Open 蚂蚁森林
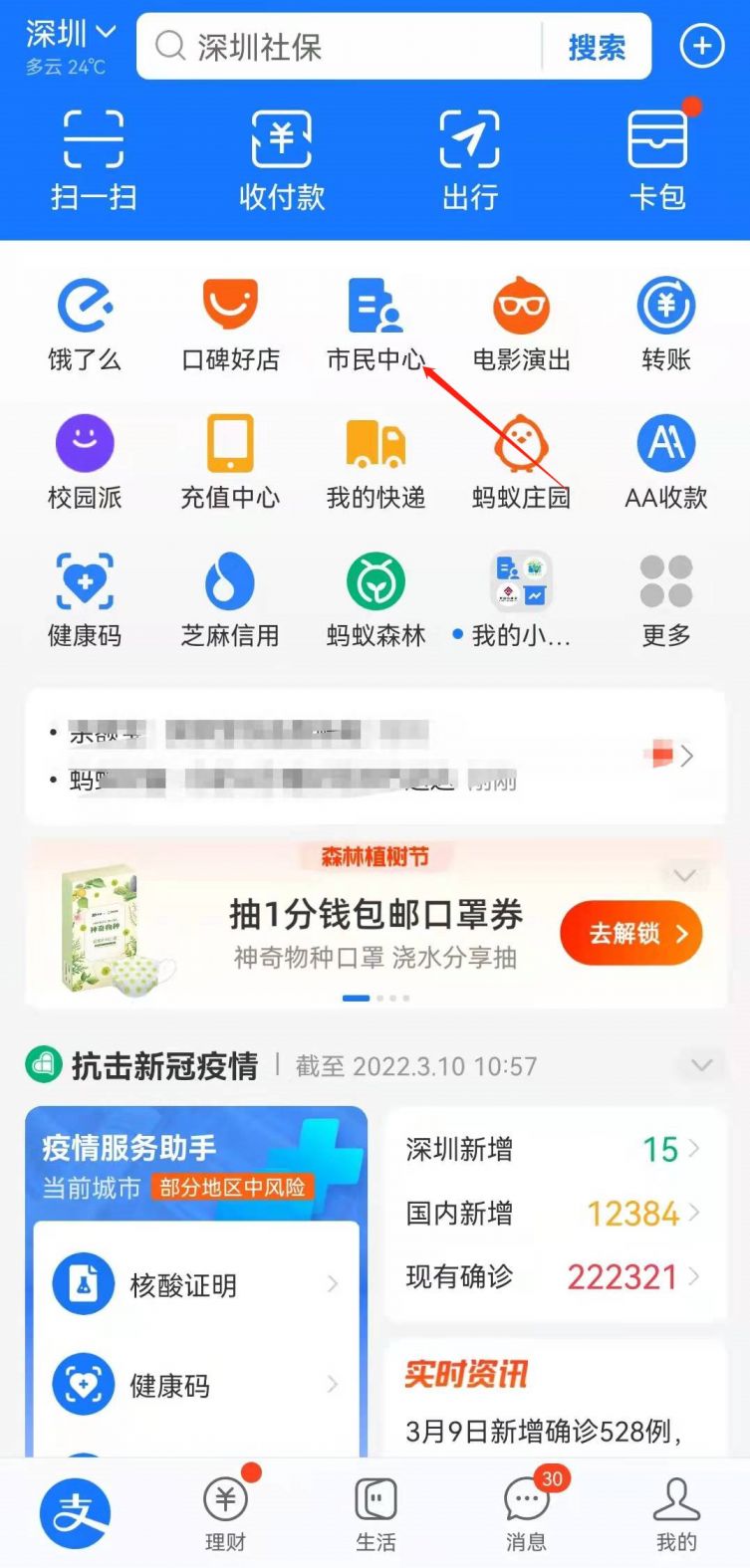The width and height of the screenshot is (750, 1568). pos(375,599)
